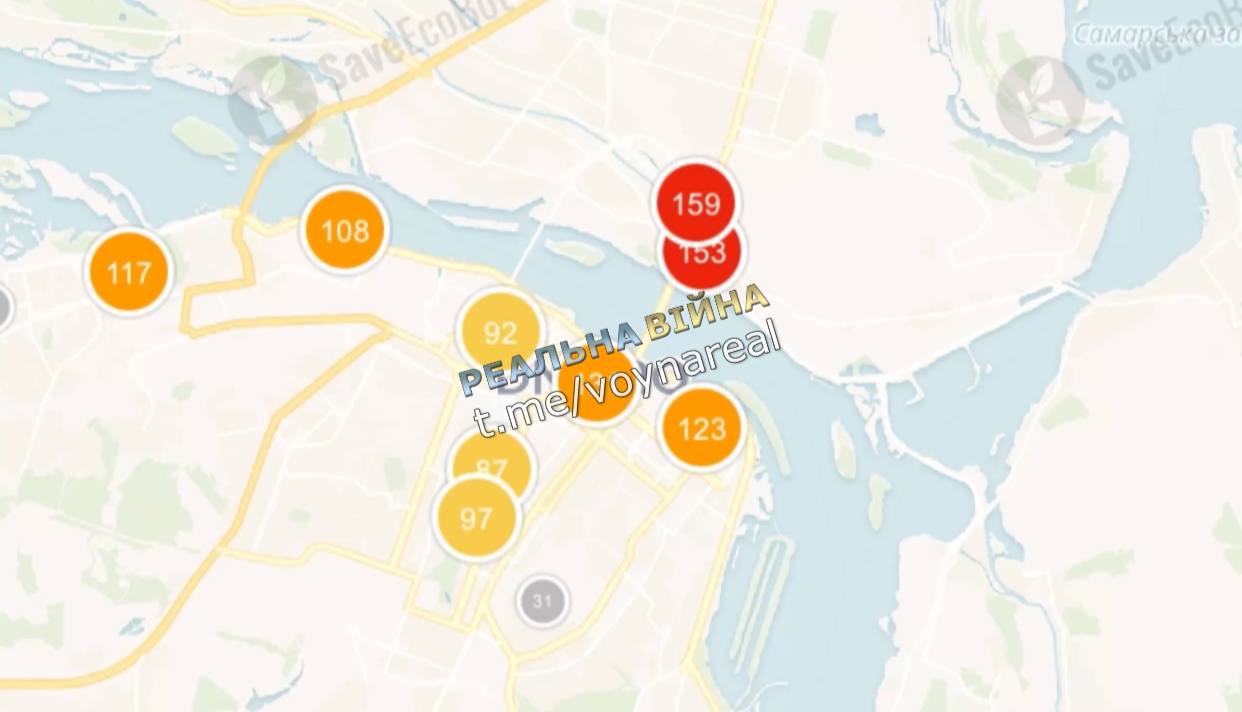
Task: Open the red 159 air quality marker
Action: pyautogui.click(x=696, y=203)
